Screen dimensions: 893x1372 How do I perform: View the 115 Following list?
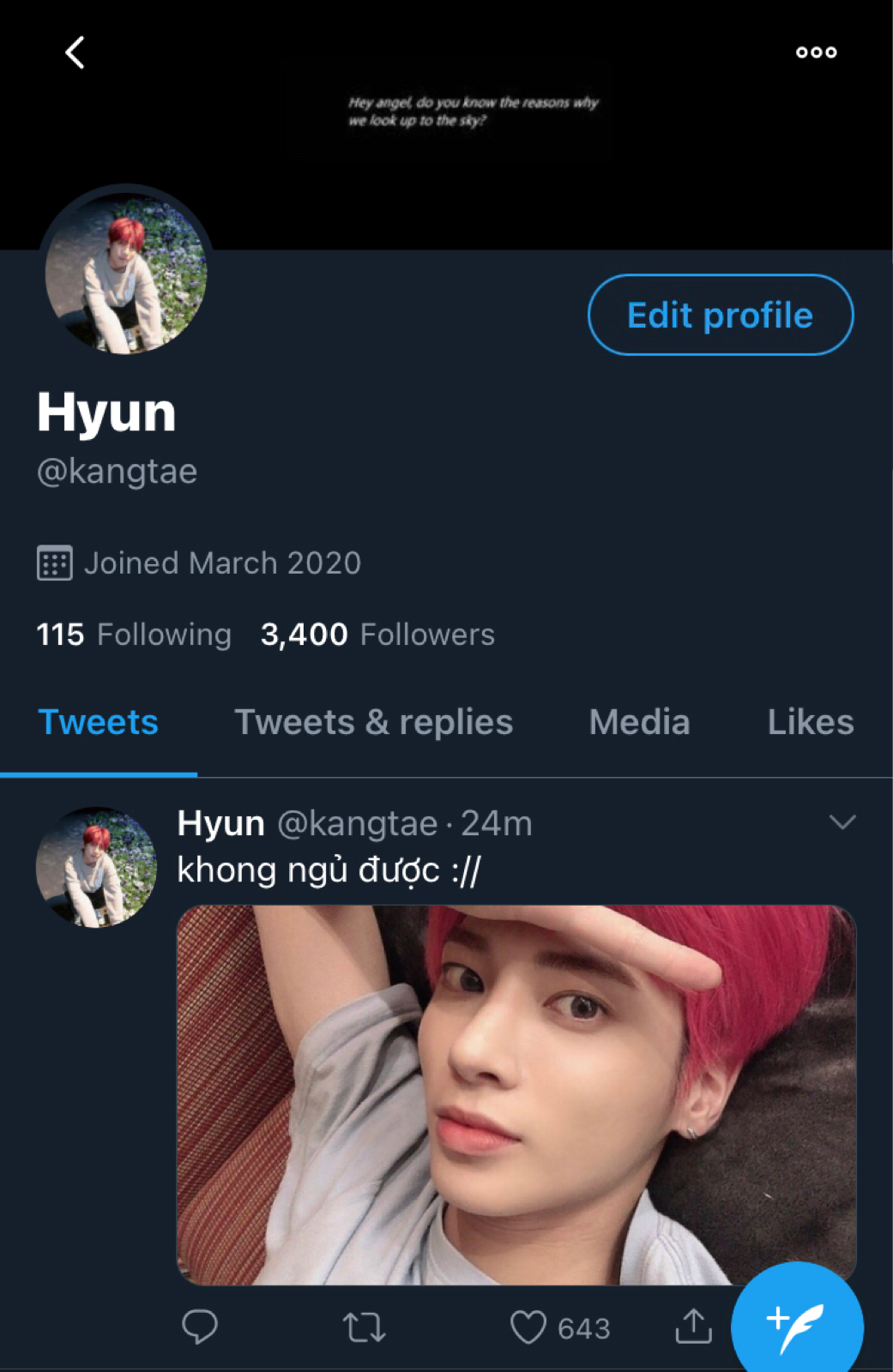[134, 635]
